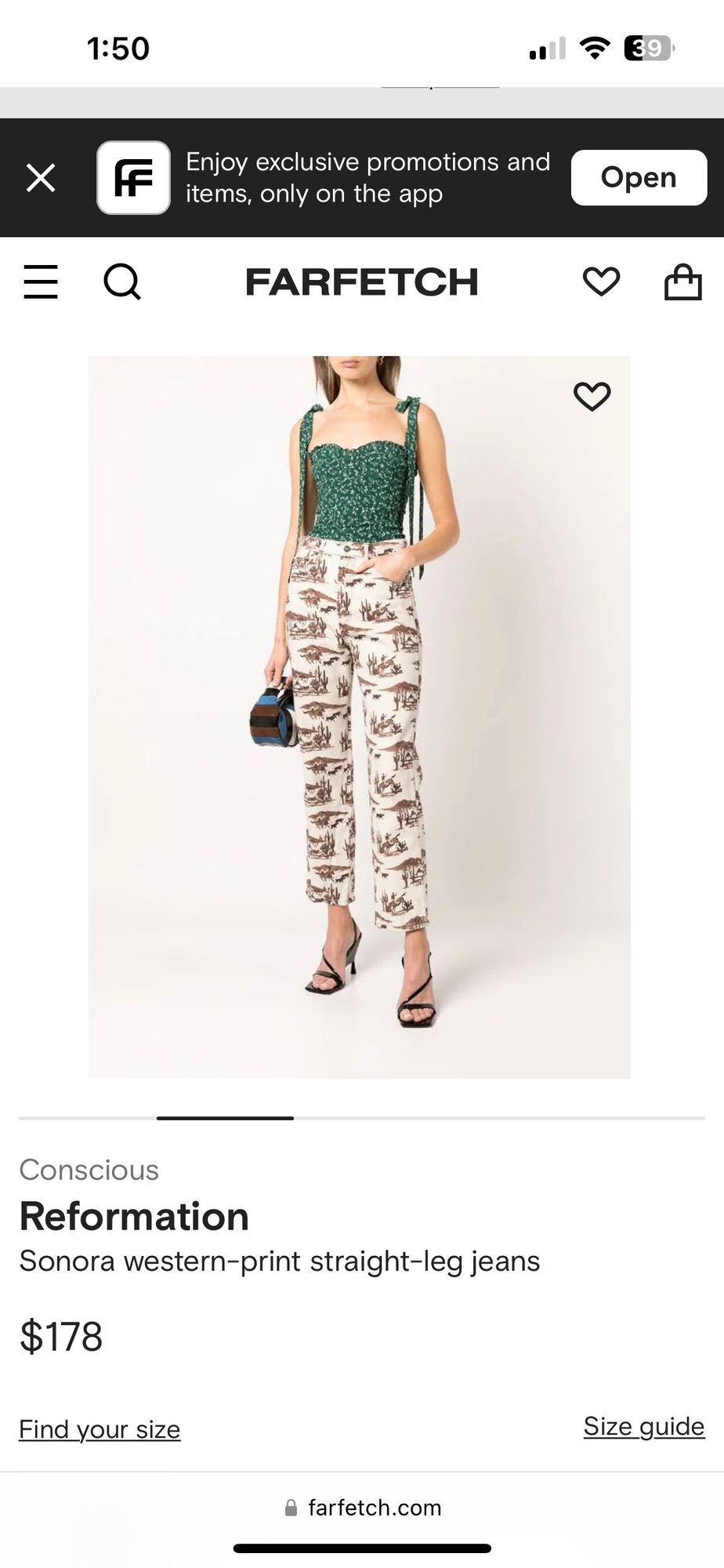Image resolution: width=724 pixels, height=1568 pixels.
Task: Open the Farfetch app via Open button
Action: (638, 178)
